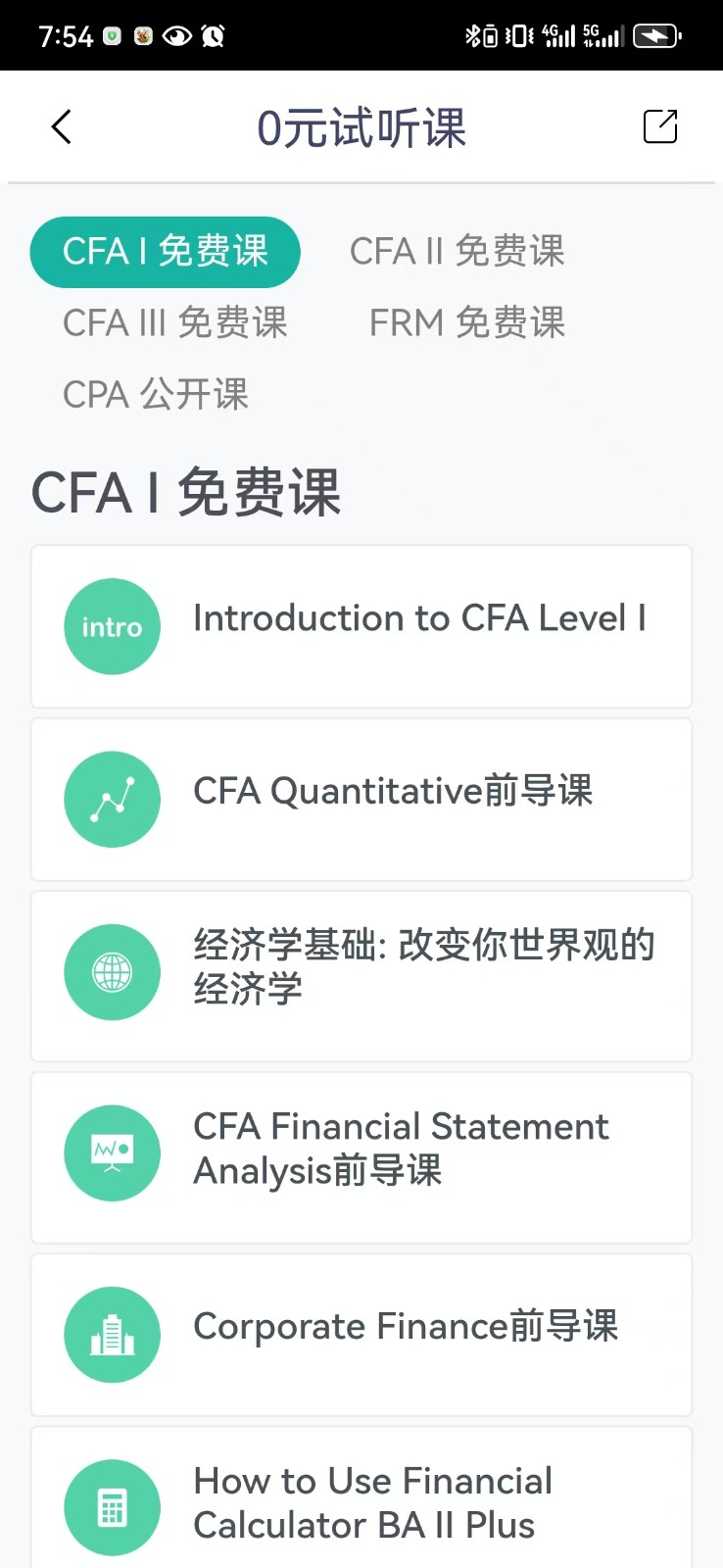Click the intro icon on Introduction to CFA Level I
723x1568 pixels.
click(112, 626)
